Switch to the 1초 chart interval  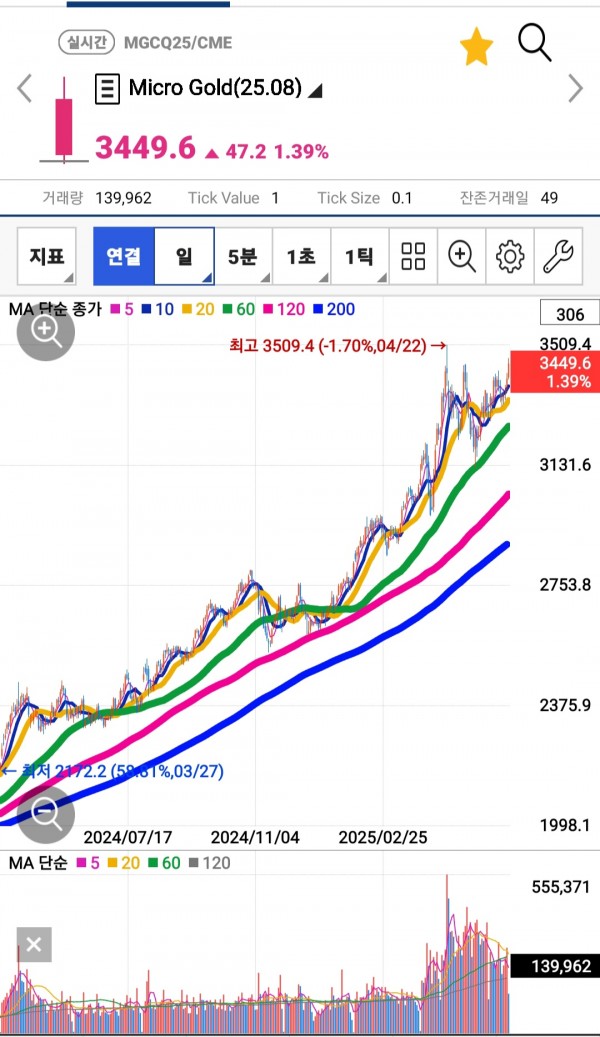pos(302,257)
